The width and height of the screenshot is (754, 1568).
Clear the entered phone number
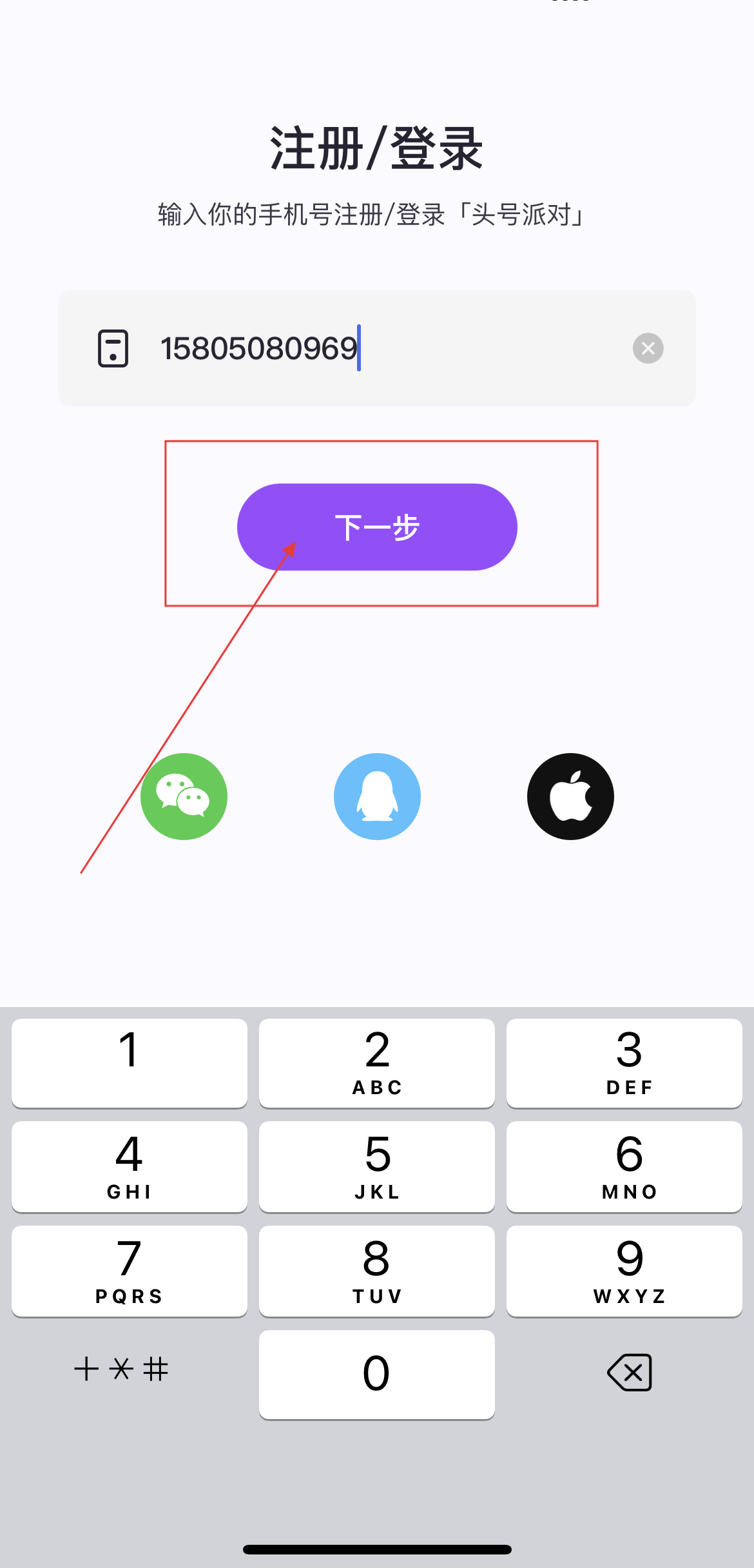[648, 348]
